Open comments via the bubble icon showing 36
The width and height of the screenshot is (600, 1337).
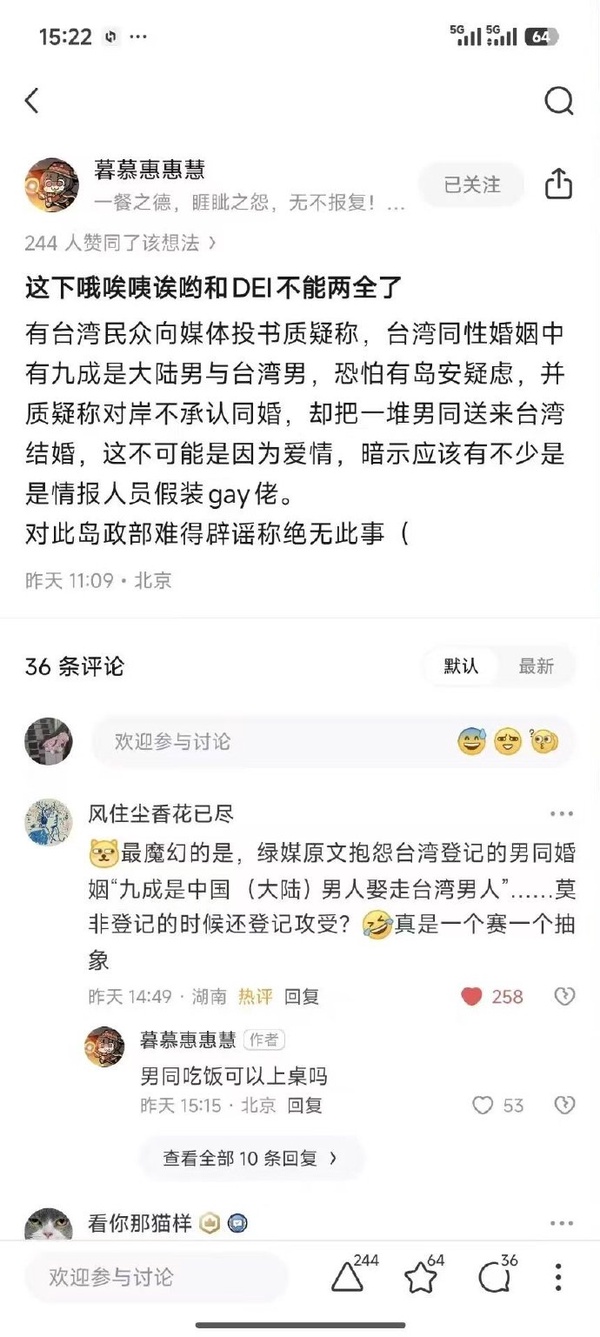pos(493,1277)
